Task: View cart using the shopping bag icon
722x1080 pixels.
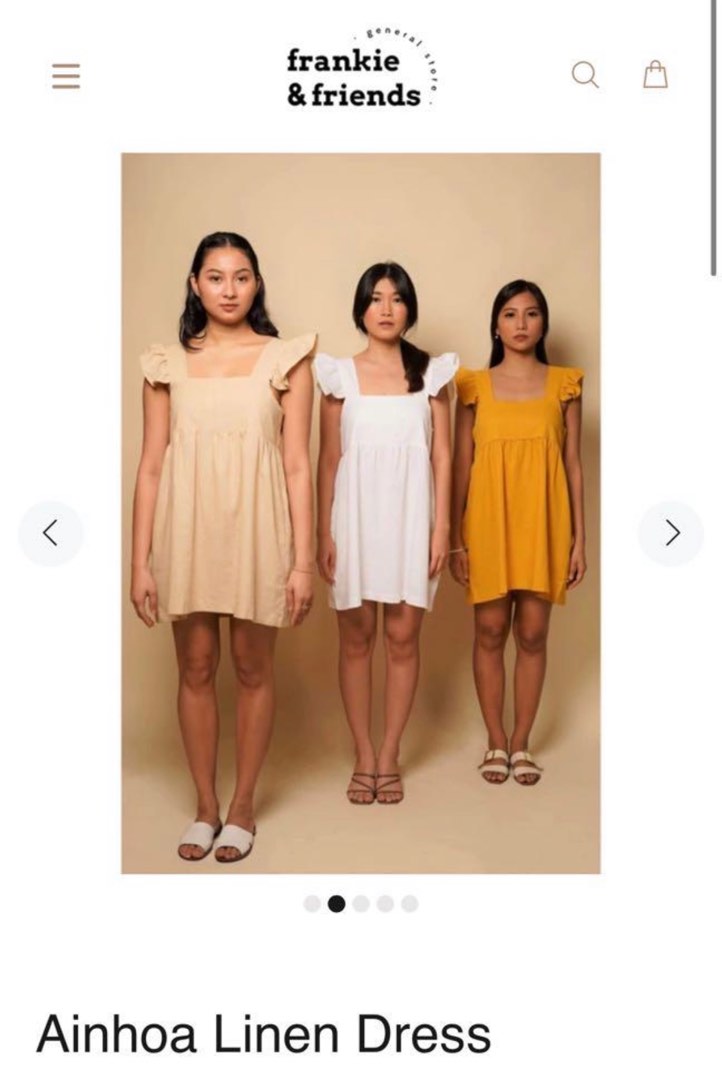Action: 657,75
